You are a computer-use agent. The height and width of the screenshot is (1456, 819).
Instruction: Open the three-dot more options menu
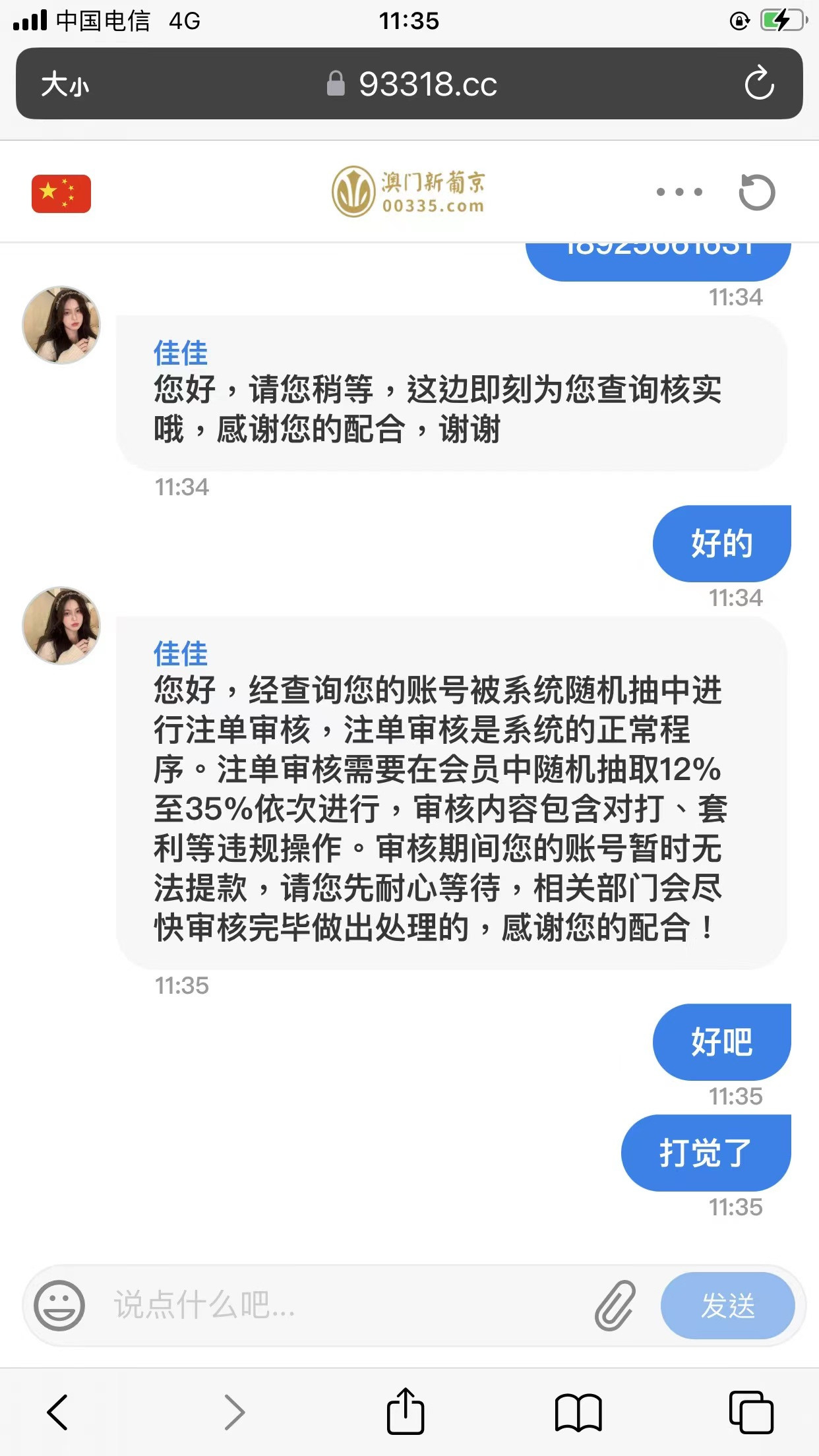point(679,193)
